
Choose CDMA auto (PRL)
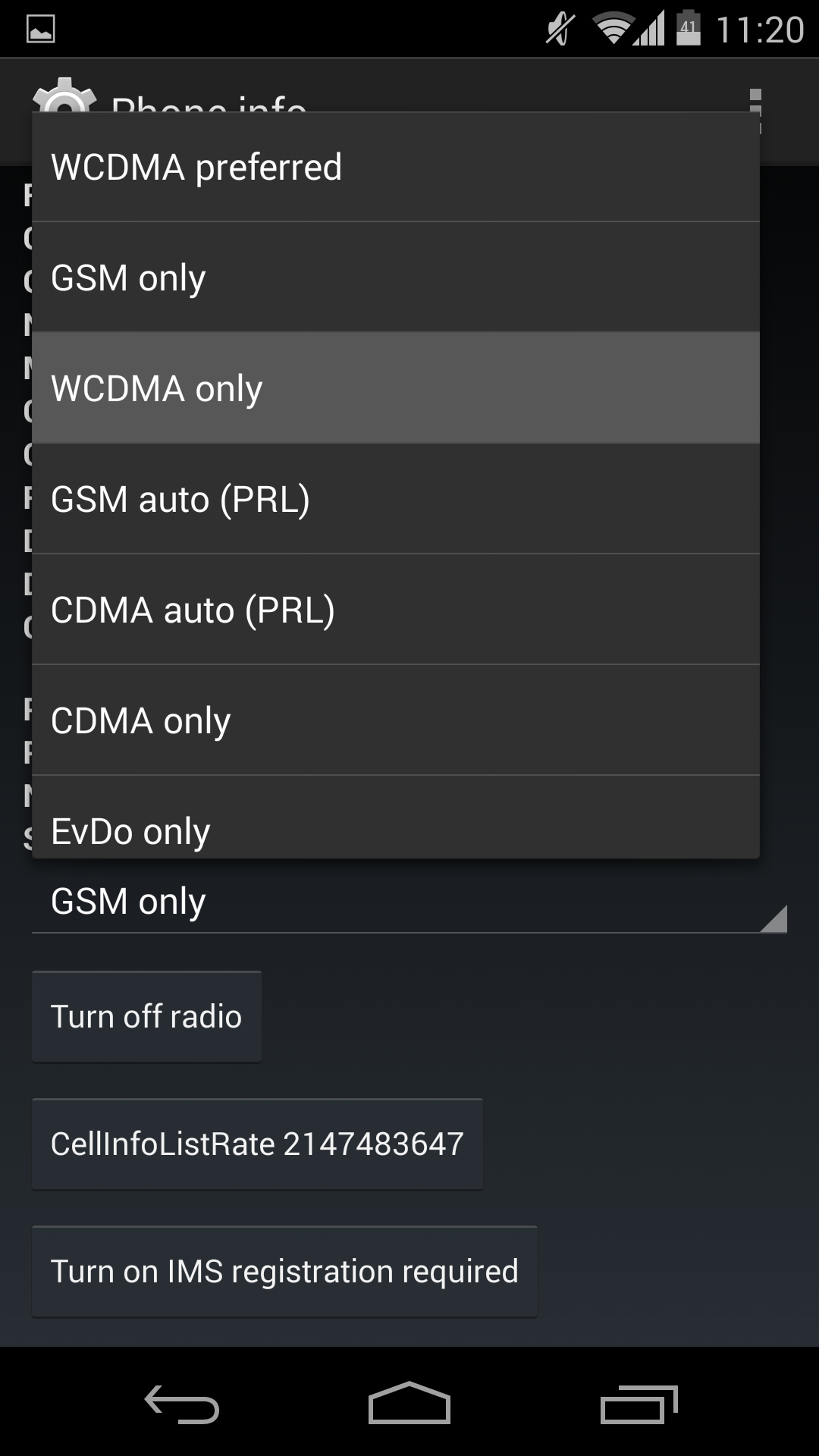(394, 610)
